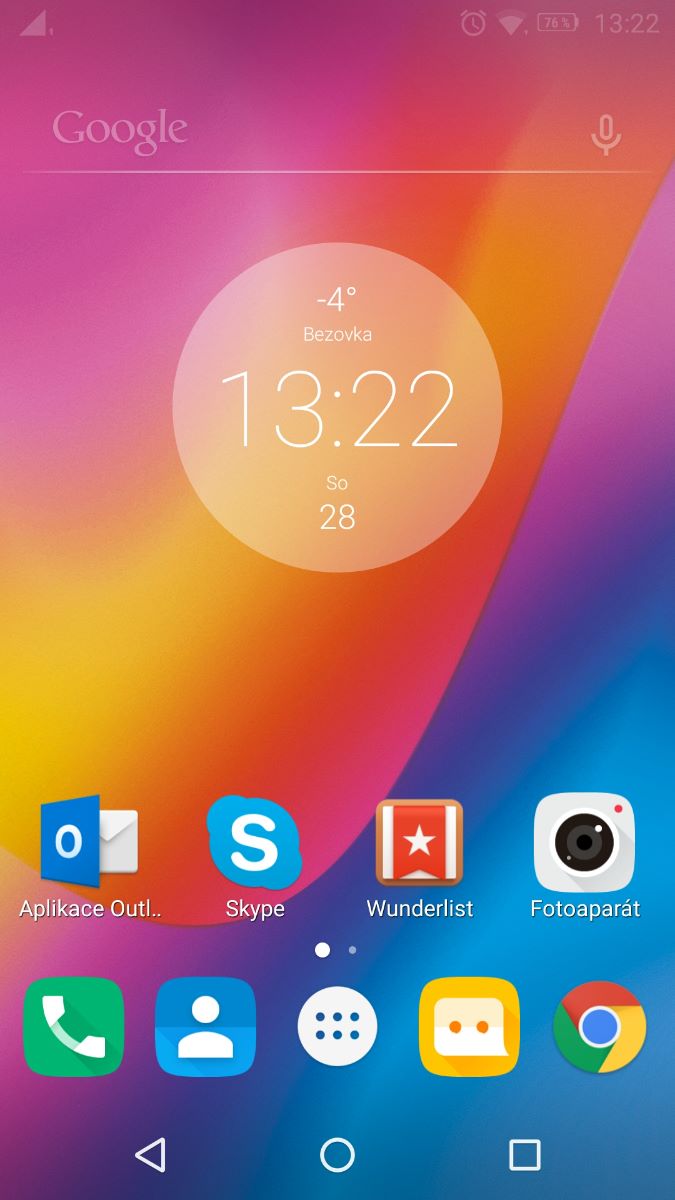Tap the Google search bar

click(x=300, y=131)
